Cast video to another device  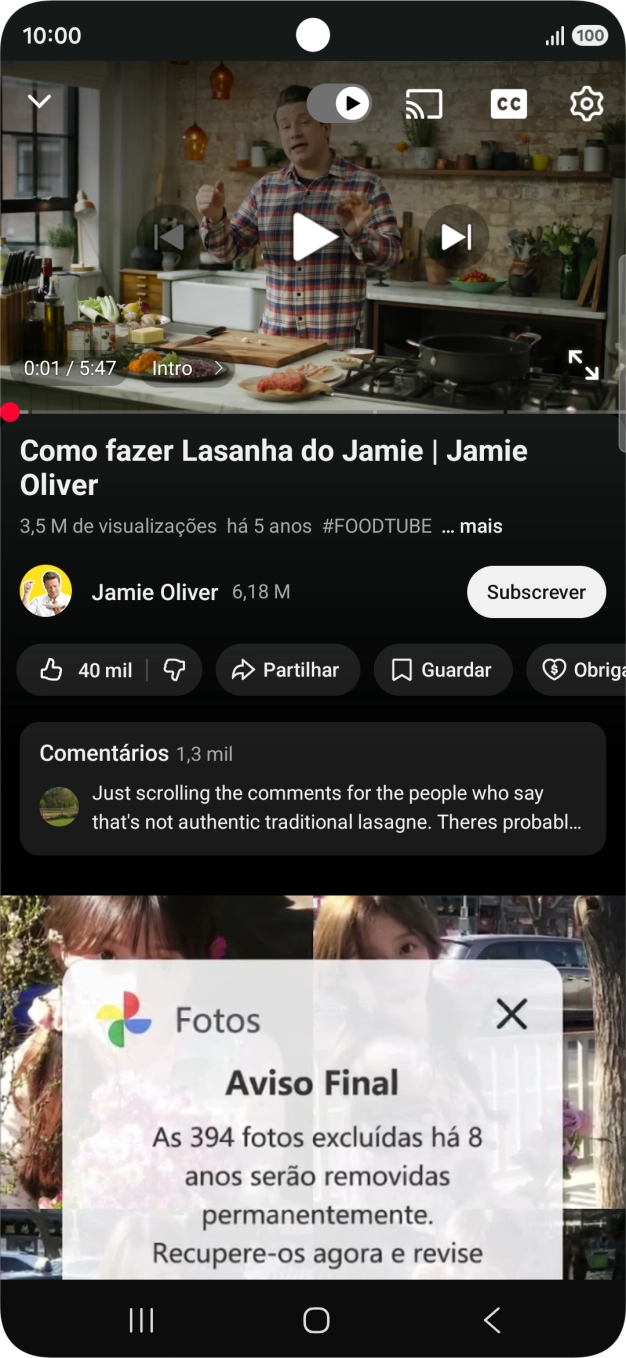(424, 104)
